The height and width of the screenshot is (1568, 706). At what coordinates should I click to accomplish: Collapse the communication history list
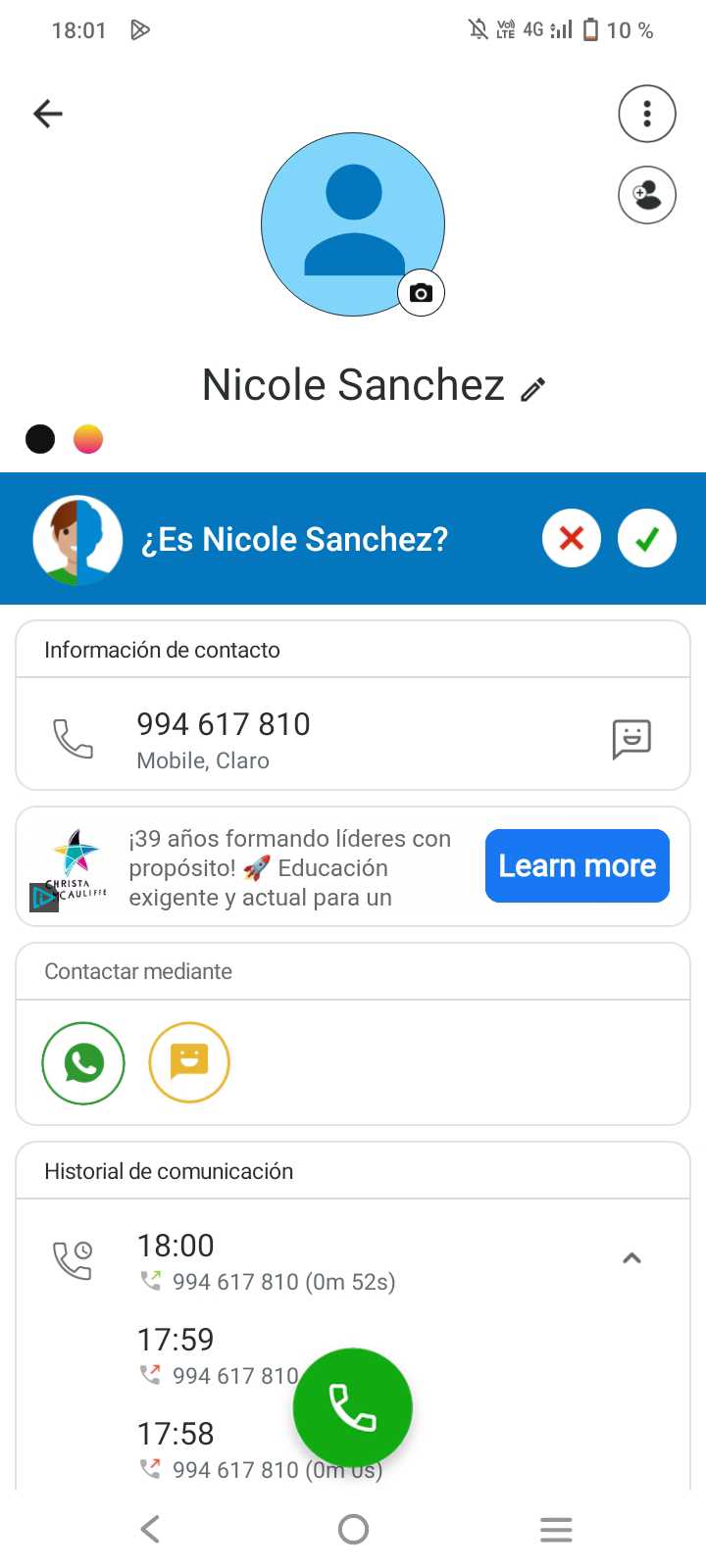click(631, 1258)
